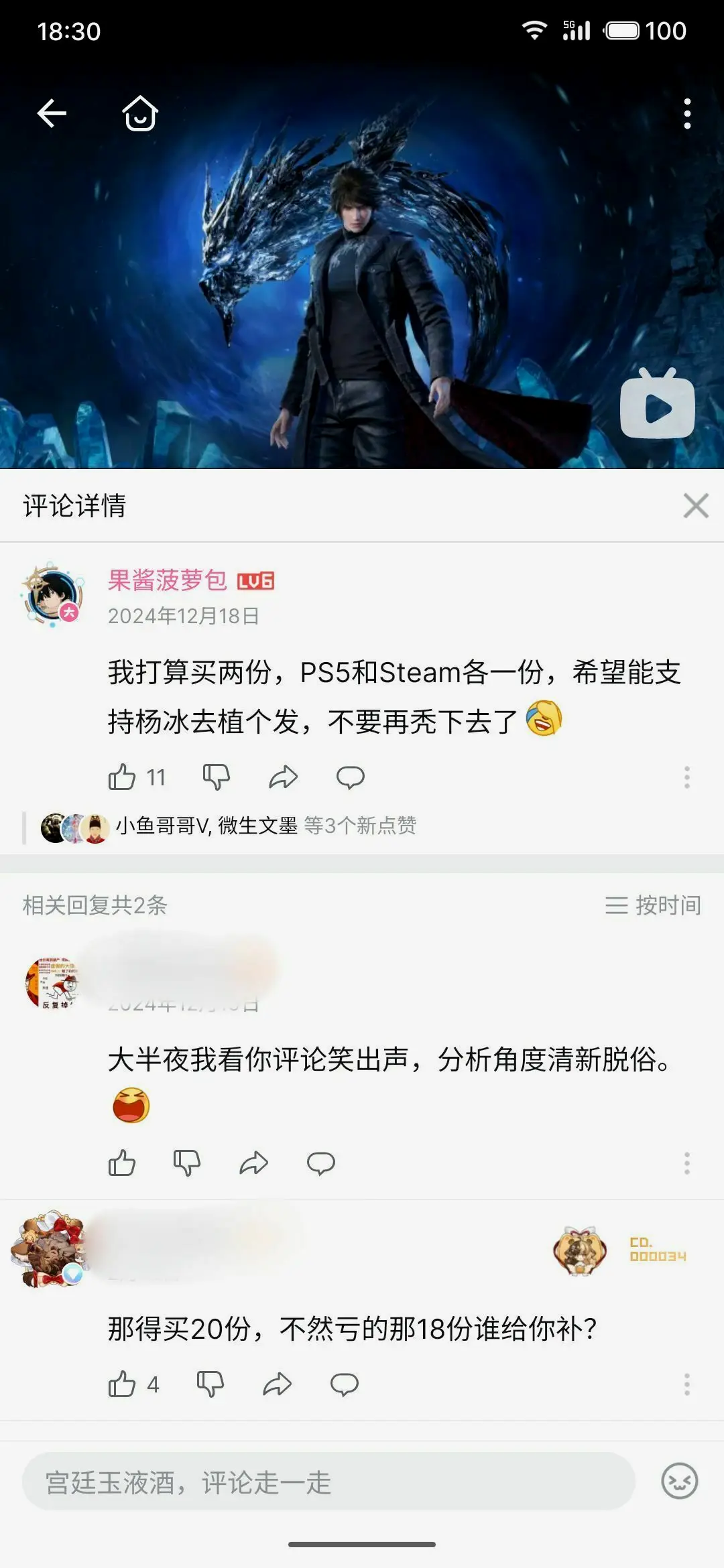Screen dimensions: 724x1568
Task: Share the reply 那得买20份
Action: pos(277,1384)
